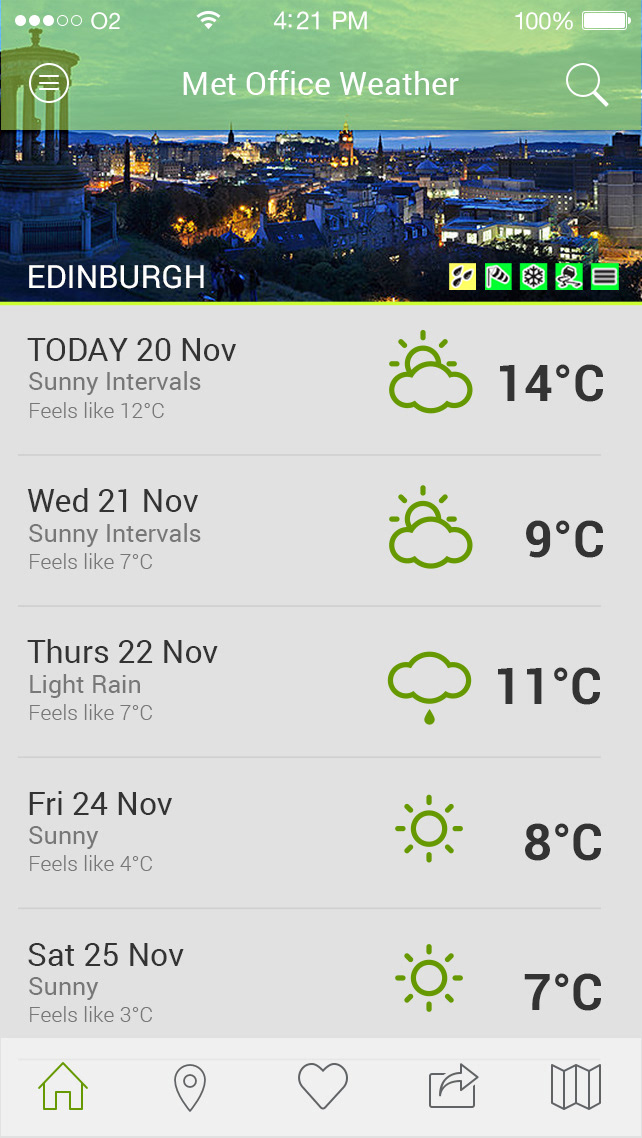Tap the snow warning icon

pos(534,277)
